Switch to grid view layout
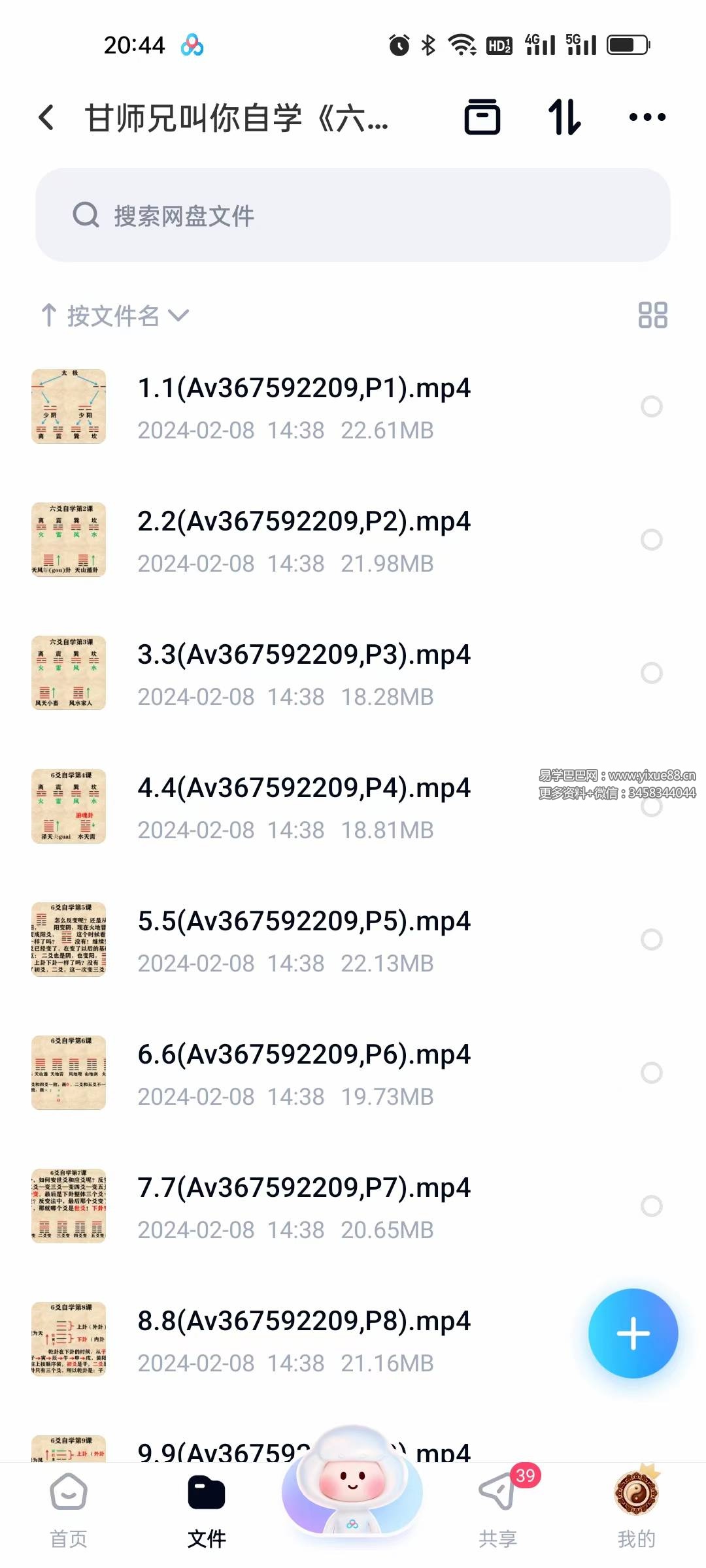 point(652,315)
